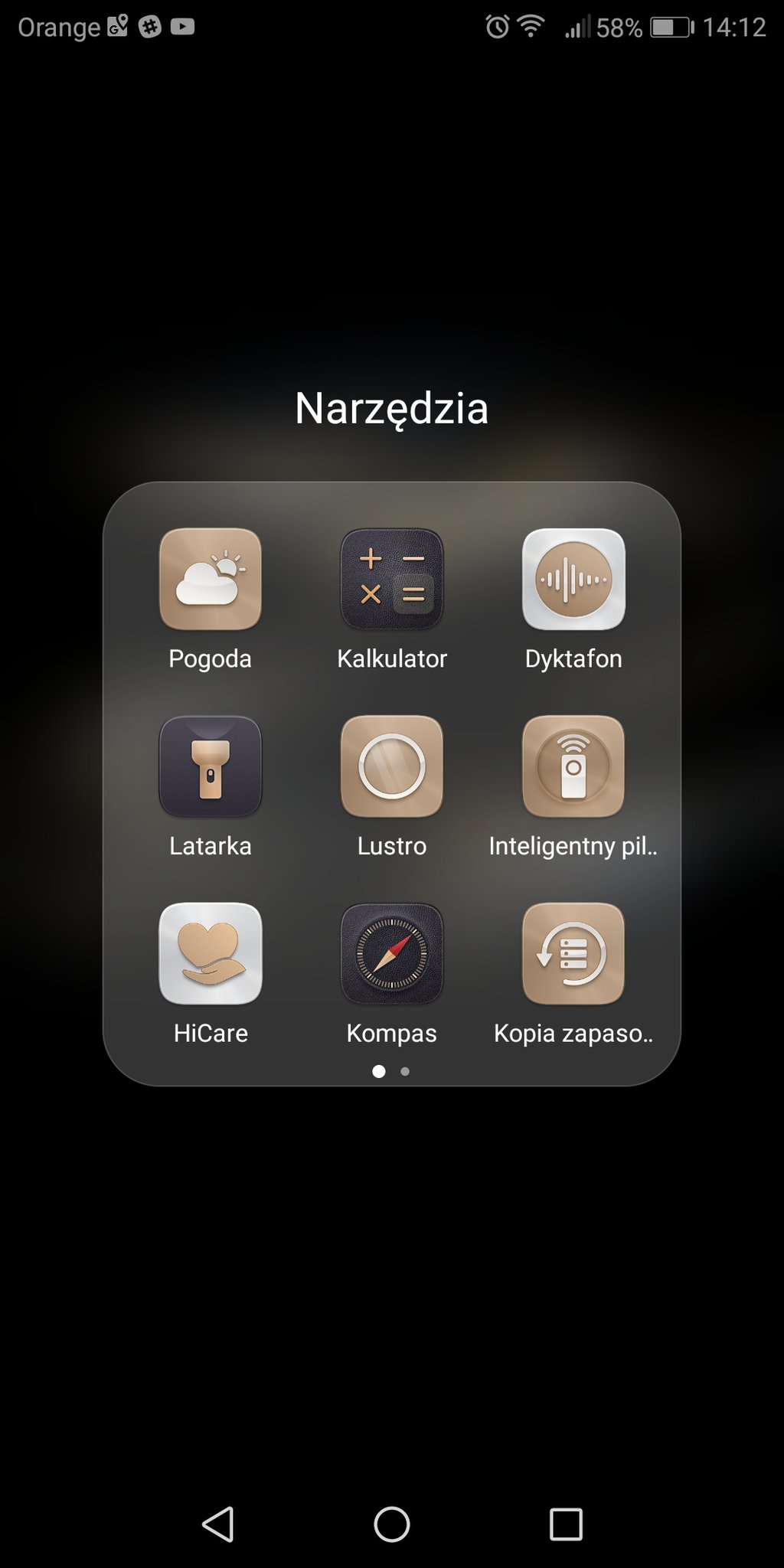Open the recent apps overview
This screenshot has width=784, height=1568.
click(x=566, y=1524)
